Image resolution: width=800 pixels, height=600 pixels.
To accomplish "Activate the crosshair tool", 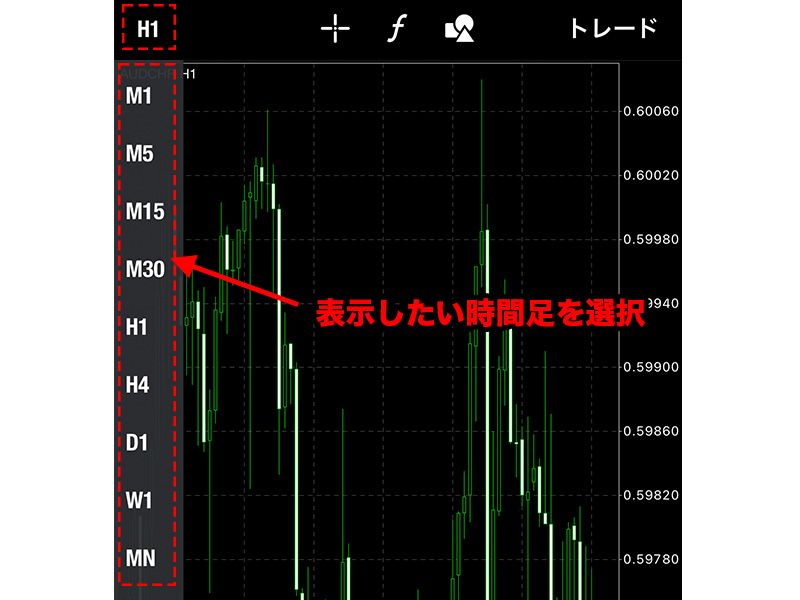I will point(335,28).
